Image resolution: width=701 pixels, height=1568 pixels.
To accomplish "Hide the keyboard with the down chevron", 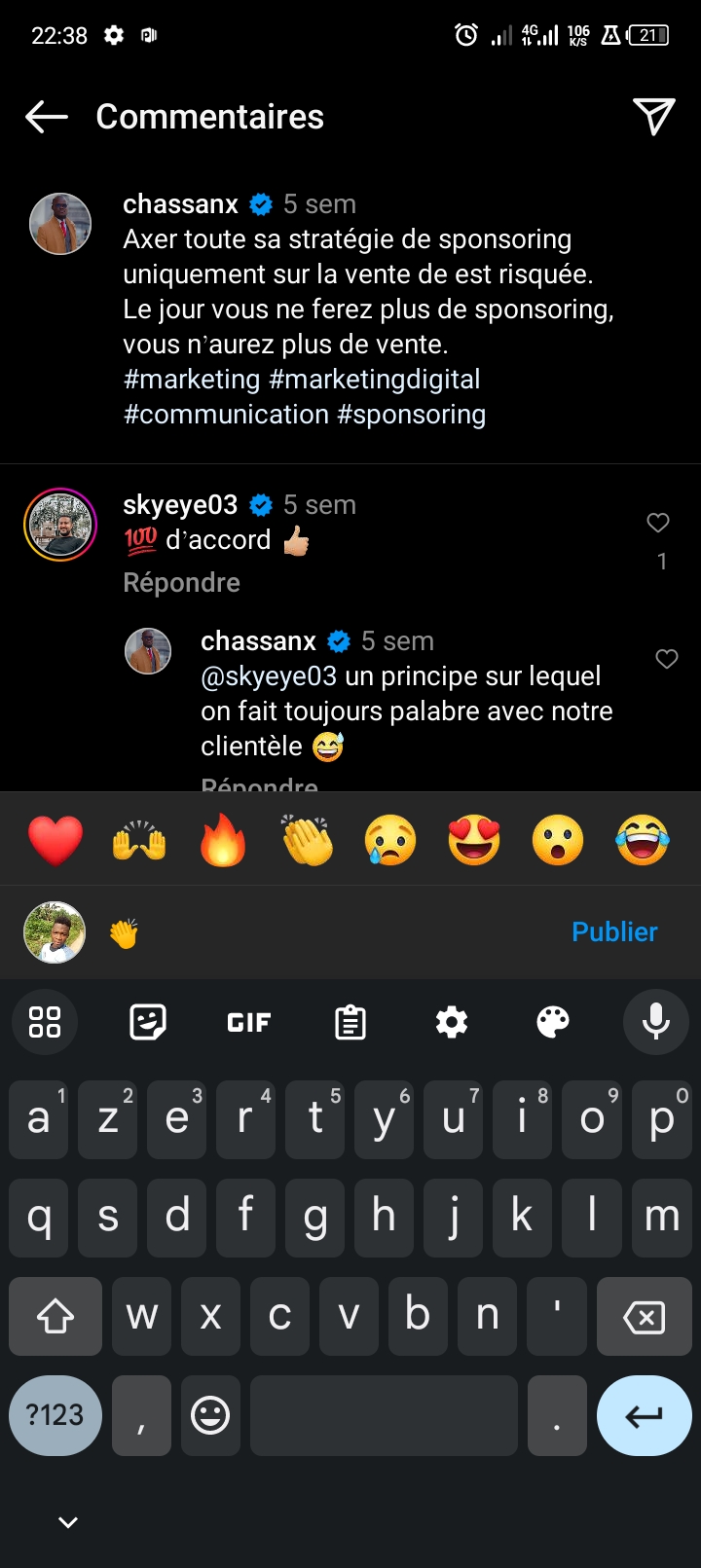I will pyautogui.click(x=68, y=1522).
